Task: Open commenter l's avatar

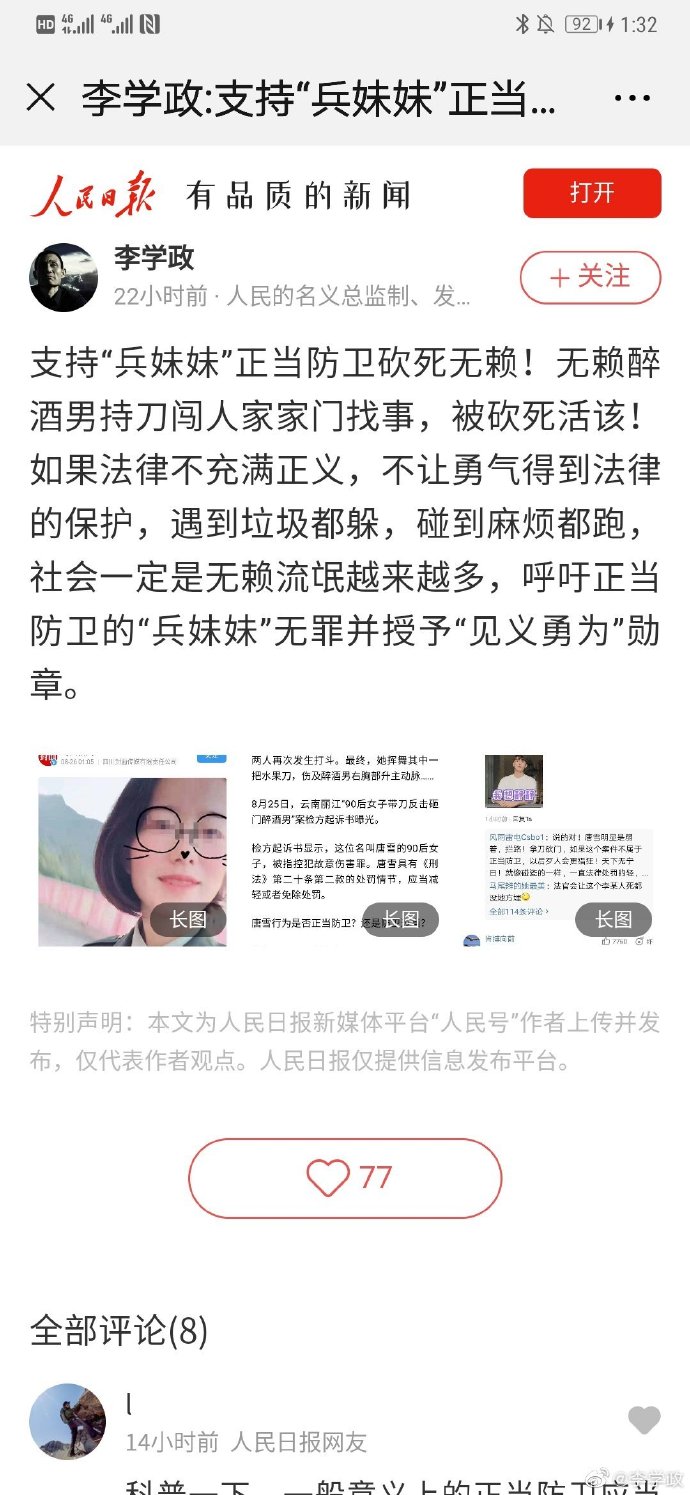Action: [67, 1421]
